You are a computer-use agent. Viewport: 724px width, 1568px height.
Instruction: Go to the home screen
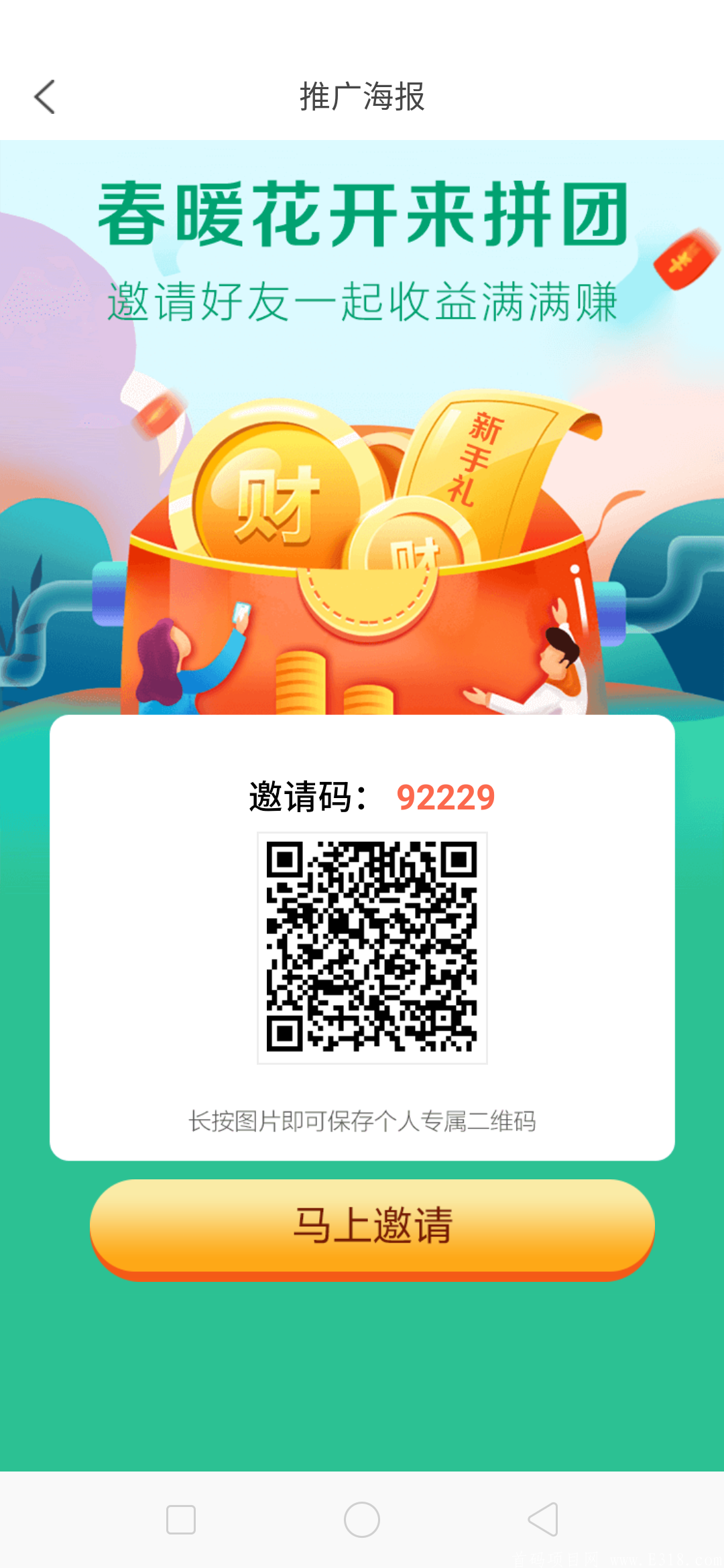(x=362, y=1520)
